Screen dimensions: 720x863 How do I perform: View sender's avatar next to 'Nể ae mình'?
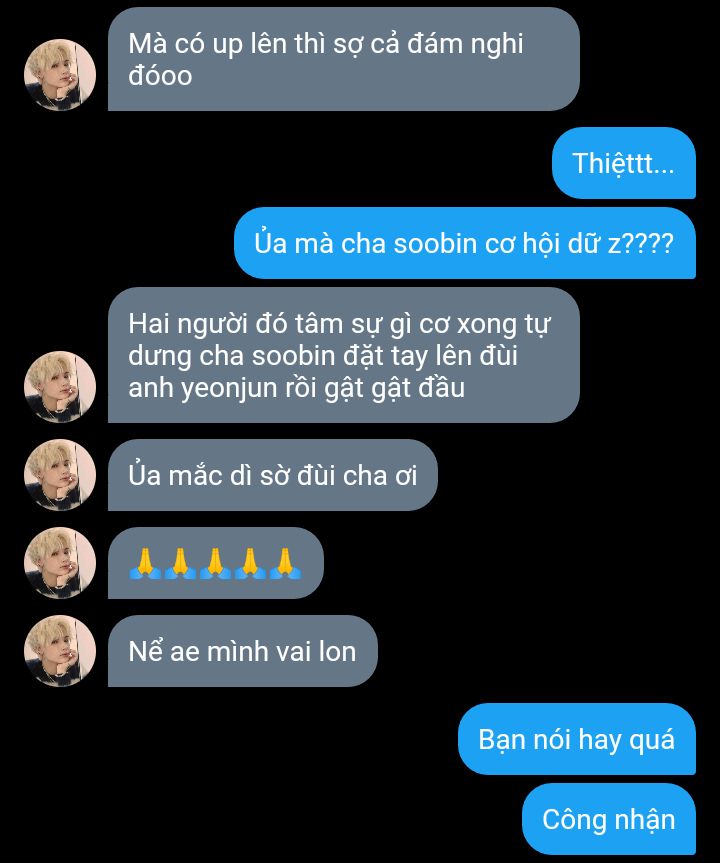[60, 651]
